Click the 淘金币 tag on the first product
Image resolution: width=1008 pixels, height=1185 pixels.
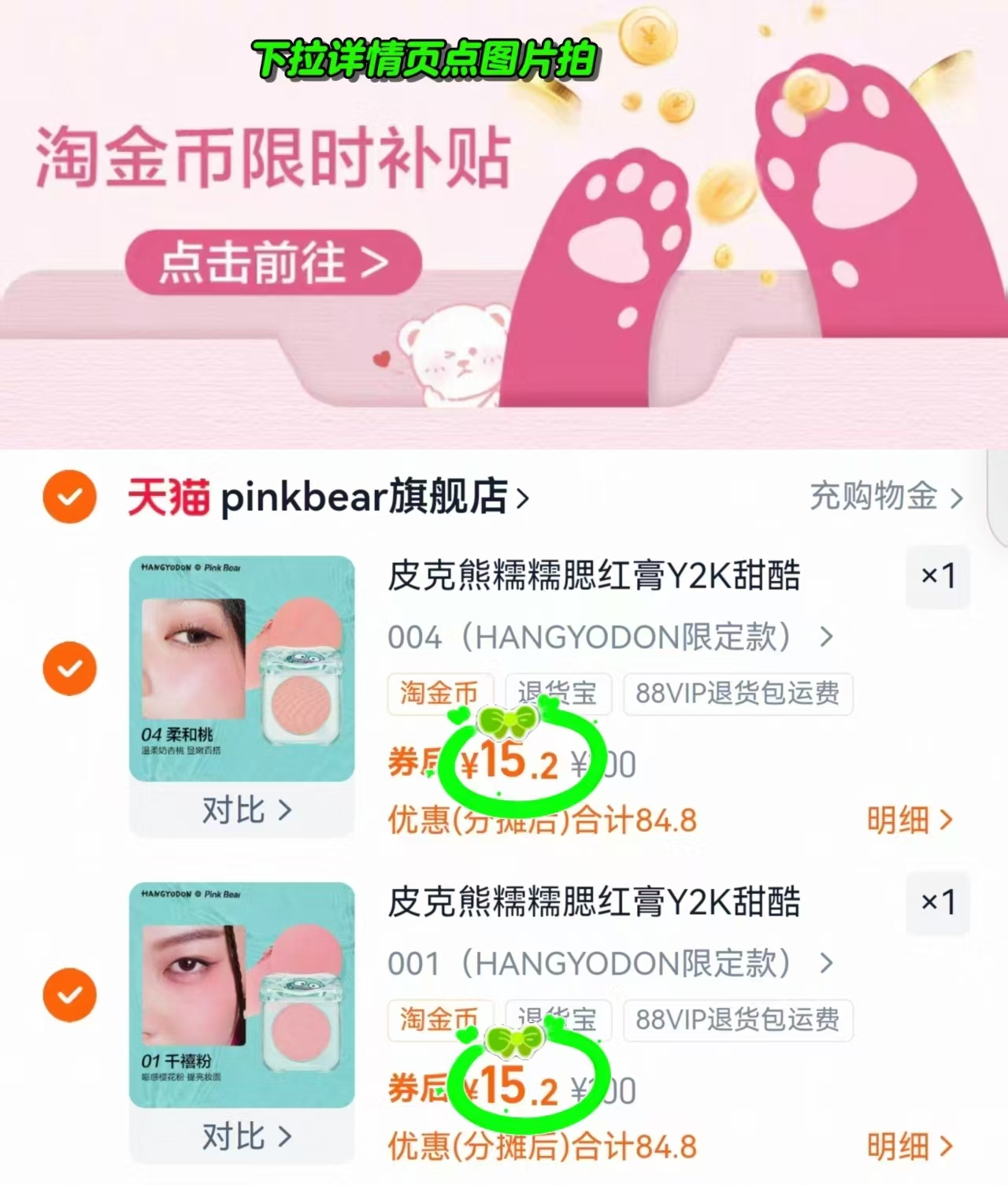point(441,693)
